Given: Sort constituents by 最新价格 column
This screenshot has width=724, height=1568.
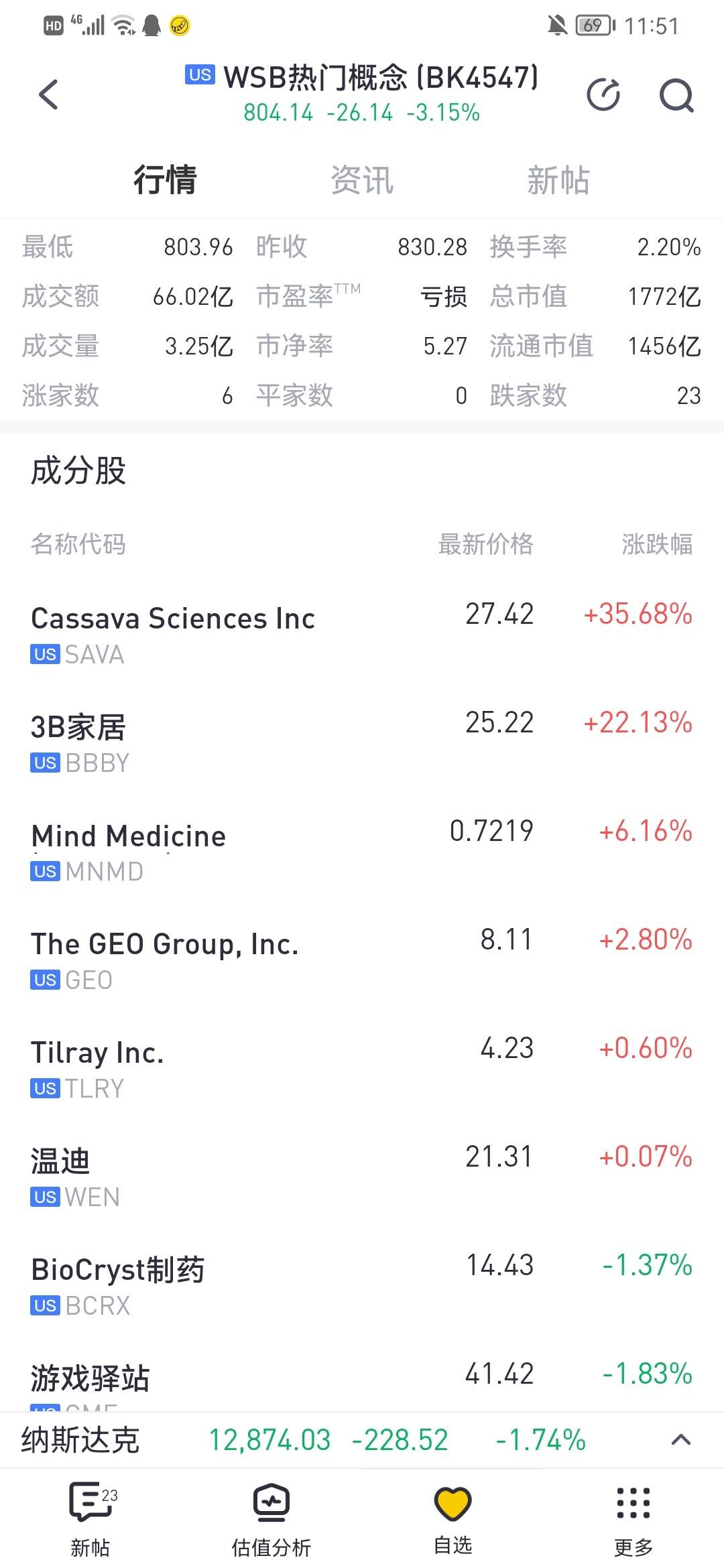Looking at the screenshot, I should tap(486, 544).
